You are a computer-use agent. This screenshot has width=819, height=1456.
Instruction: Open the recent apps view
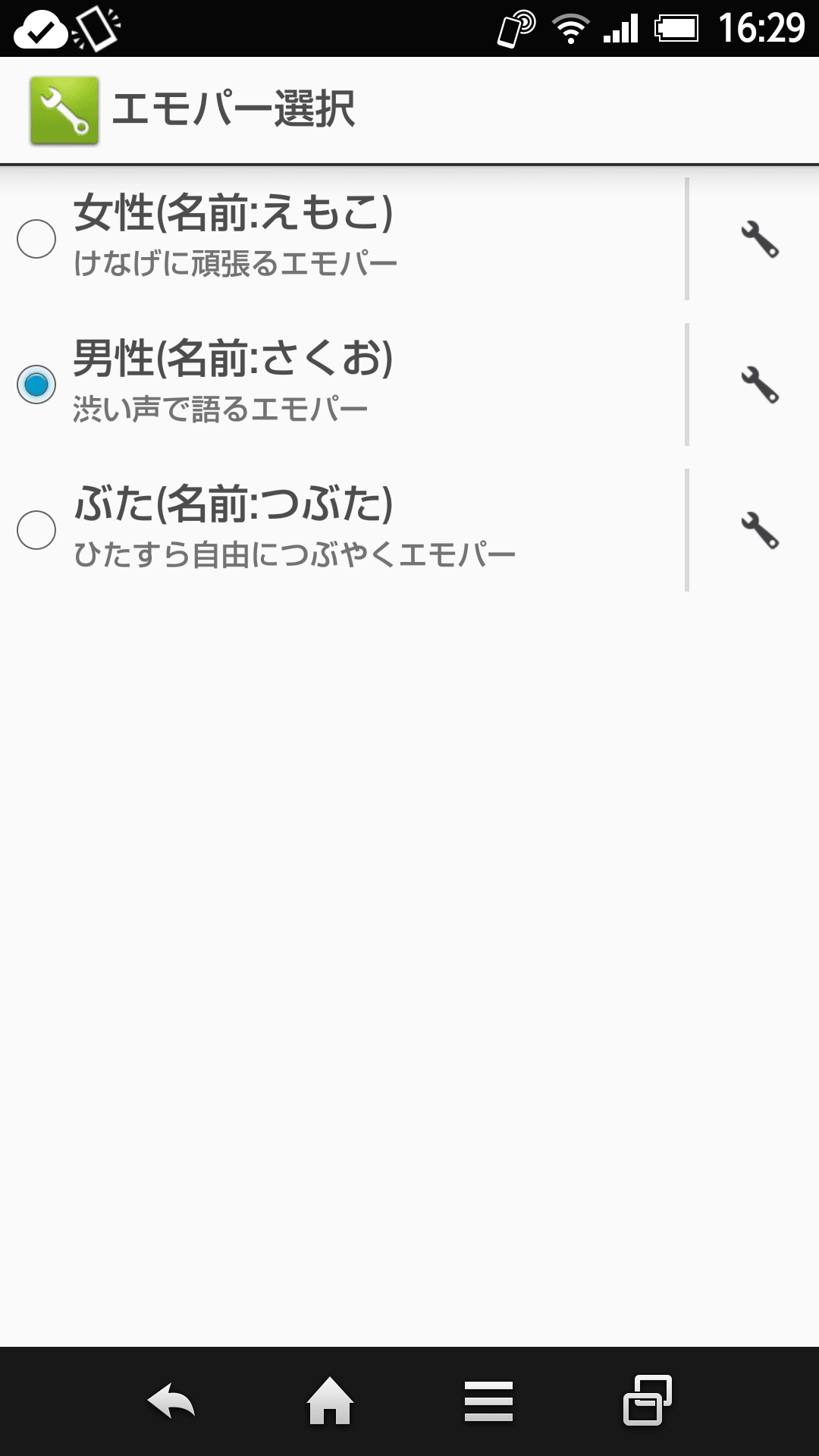pos(647,1400)
